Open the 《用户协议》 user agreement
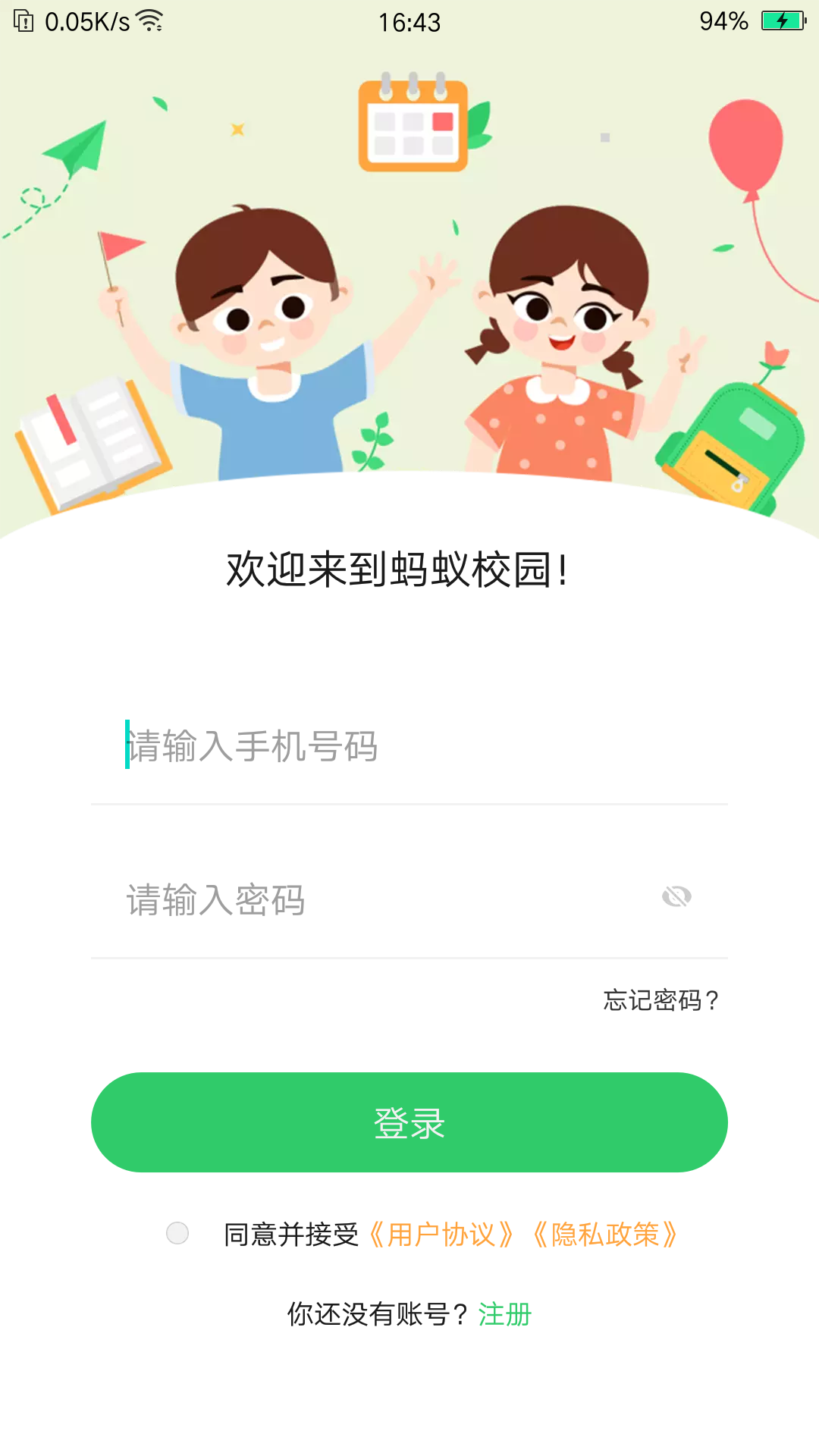 (x=441, y=1235)
